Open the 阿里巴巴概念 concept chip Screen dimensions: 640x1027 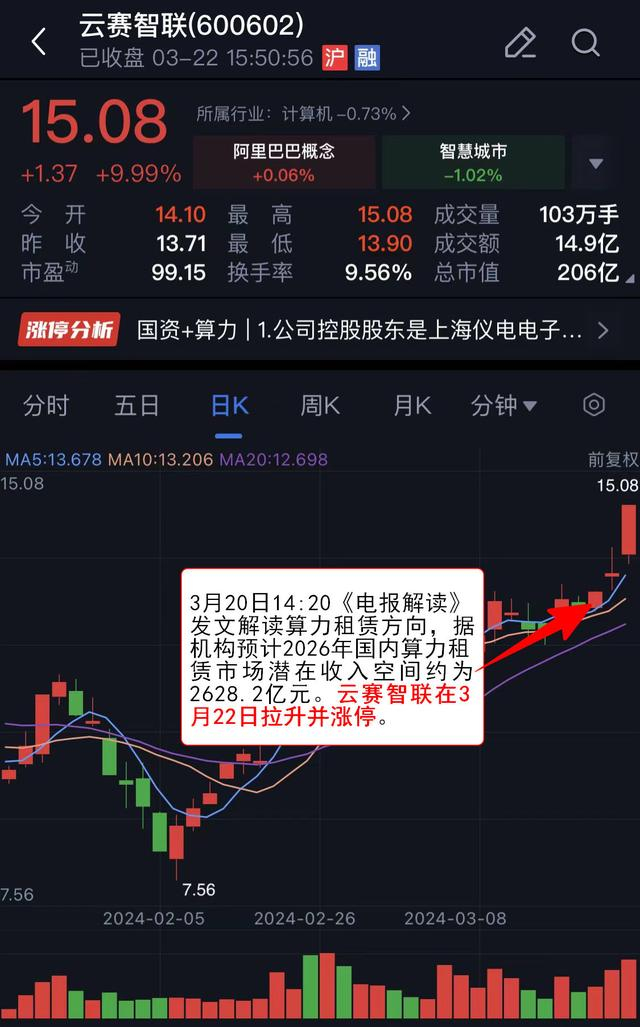(x=284, y=163)
